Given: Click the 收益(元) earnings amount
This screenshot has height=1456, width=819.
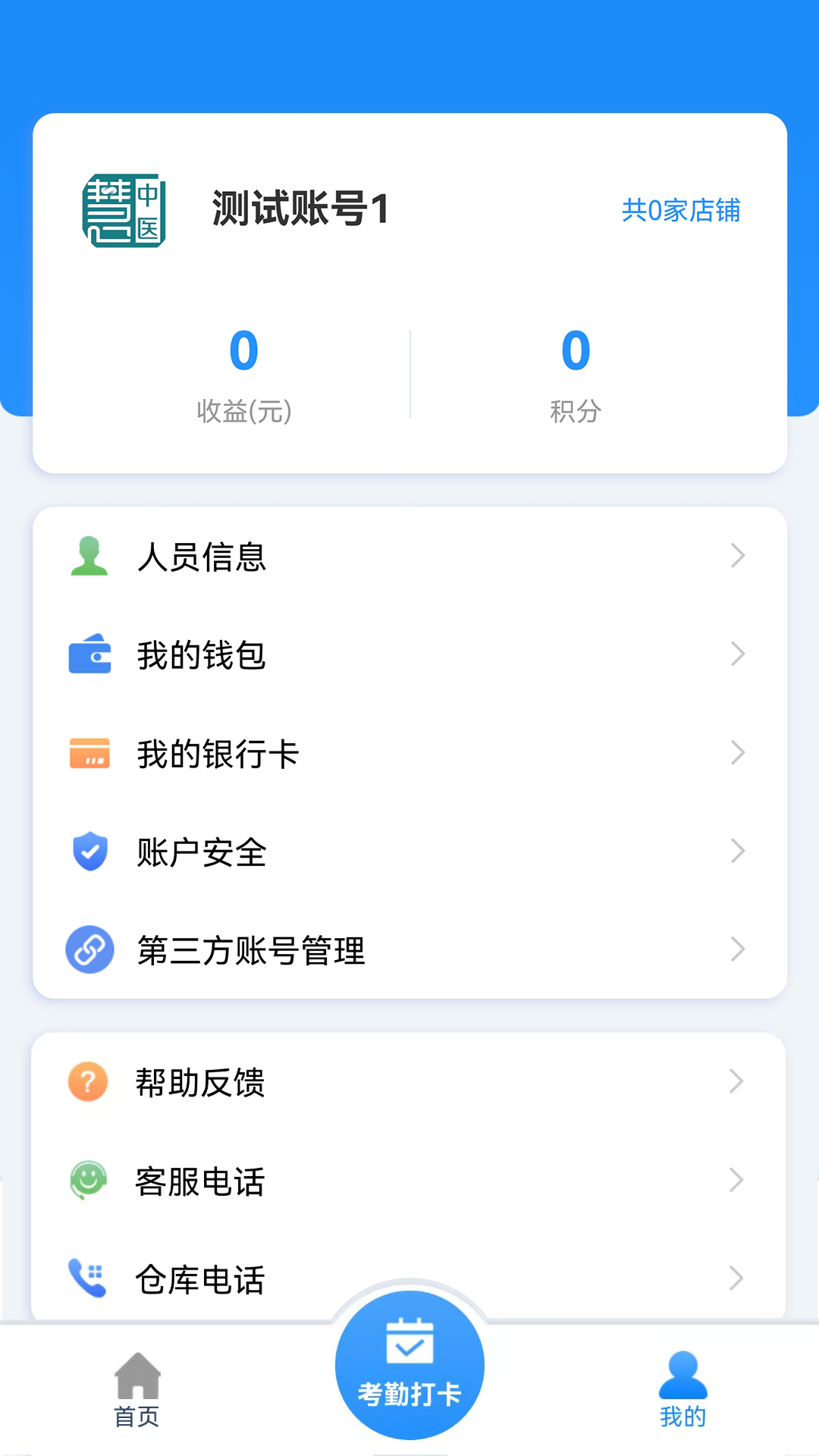Looking at the screenshot, I should (x=243, y=350).
